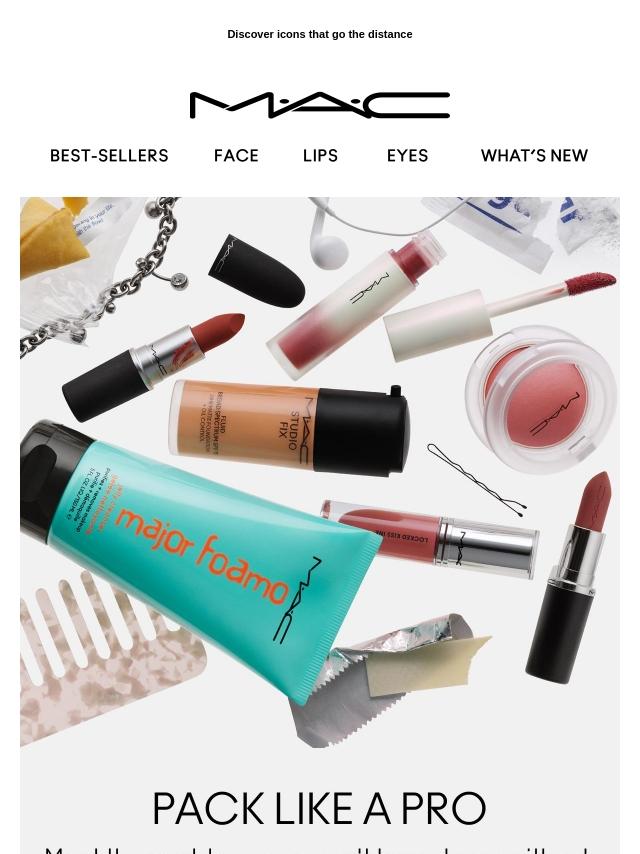Viewport: 640px width, 854px height.
Task: Open the Best-Sellers category
Action: pyautogui.click(x=109, y=156)
